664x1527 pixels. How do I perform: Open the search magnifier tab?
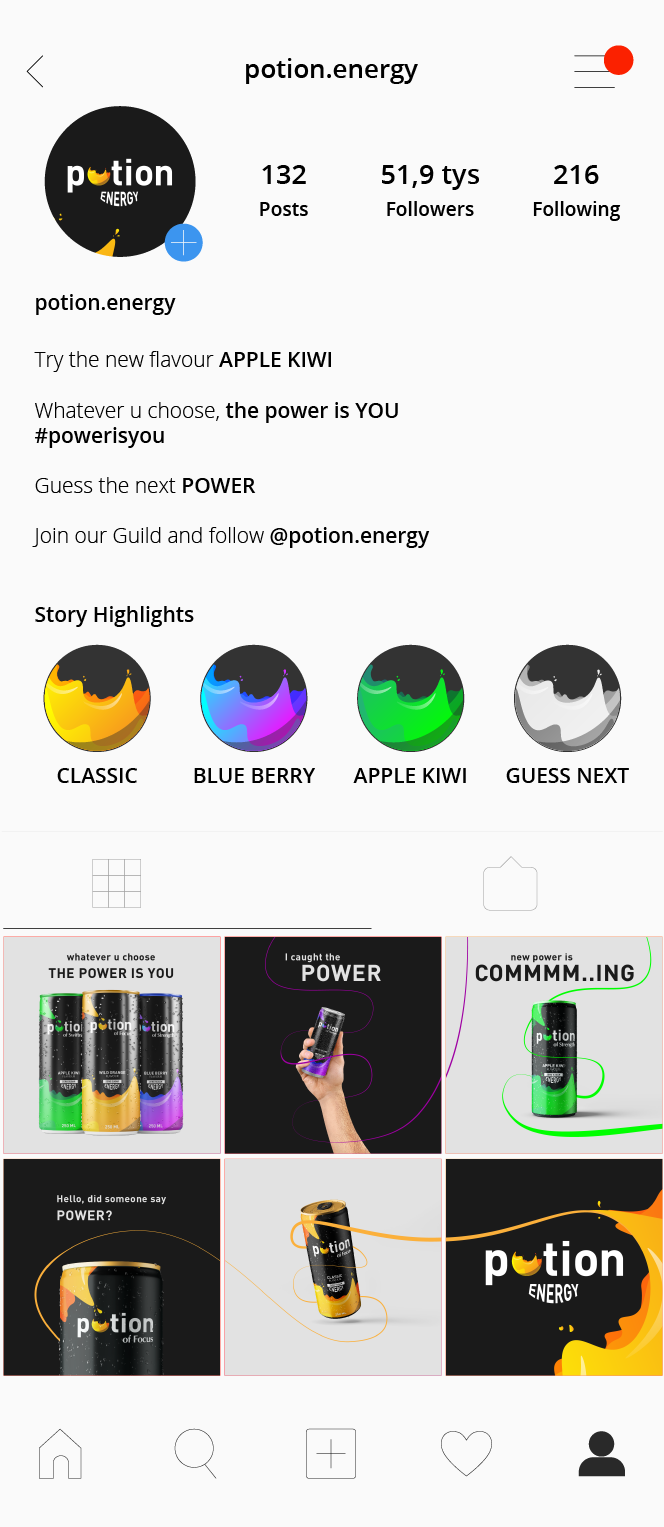195,1454
